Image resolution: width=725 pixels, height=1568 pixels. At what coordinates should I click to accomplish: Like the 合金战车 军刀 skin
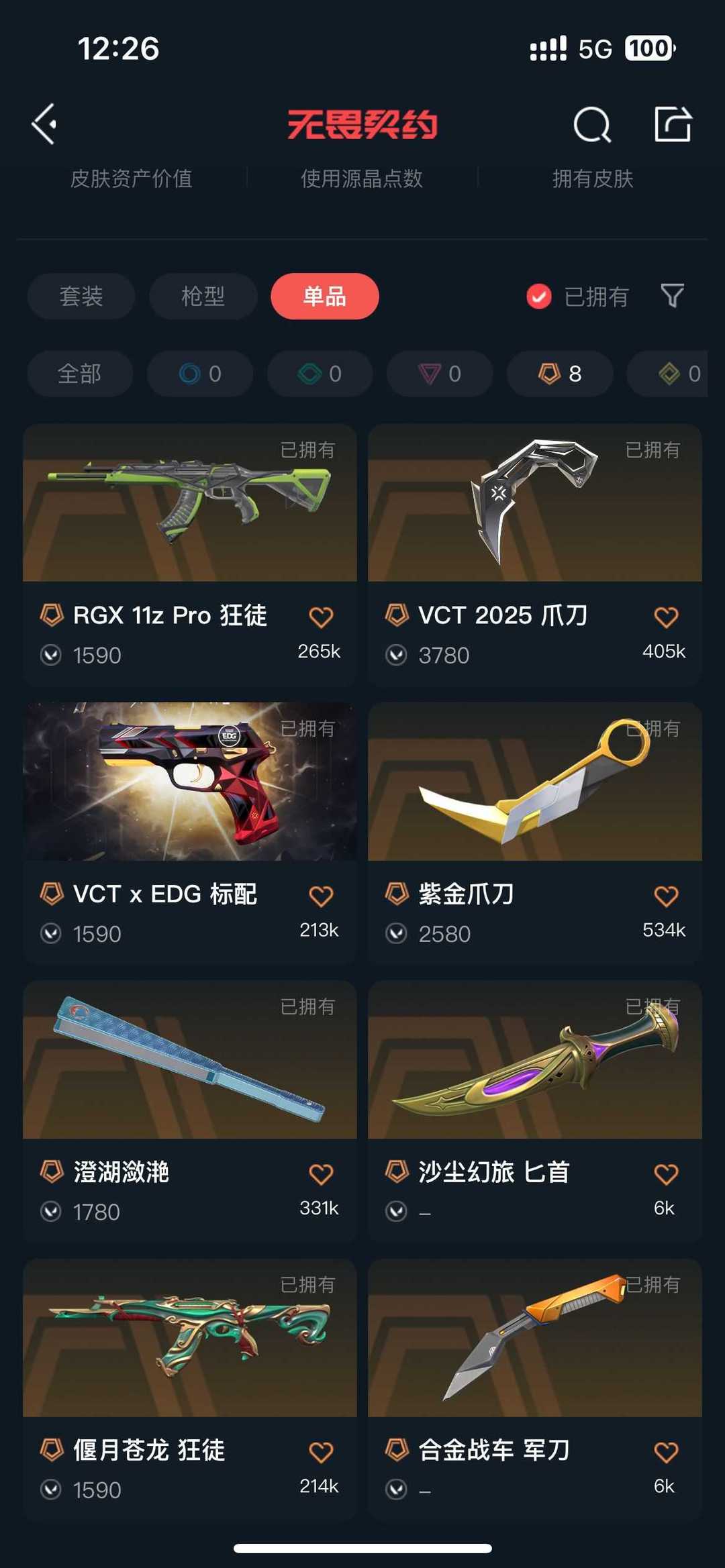click(x=666, y=1452)
